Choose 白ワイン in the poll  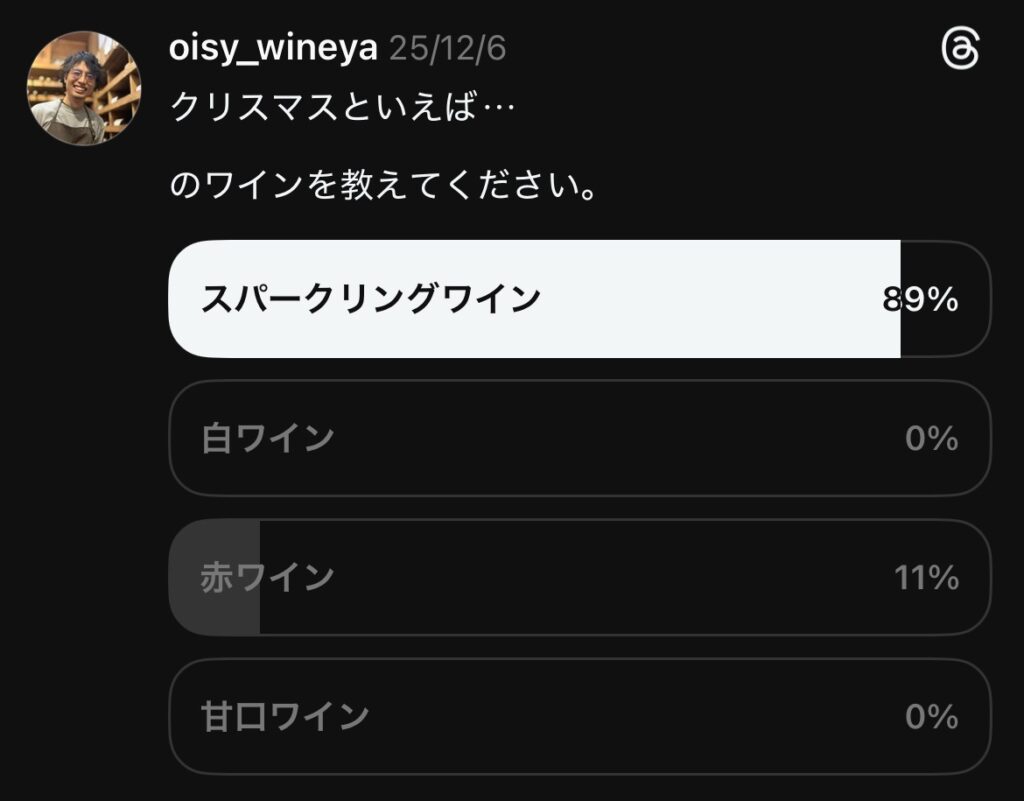(x=579, y=438)
